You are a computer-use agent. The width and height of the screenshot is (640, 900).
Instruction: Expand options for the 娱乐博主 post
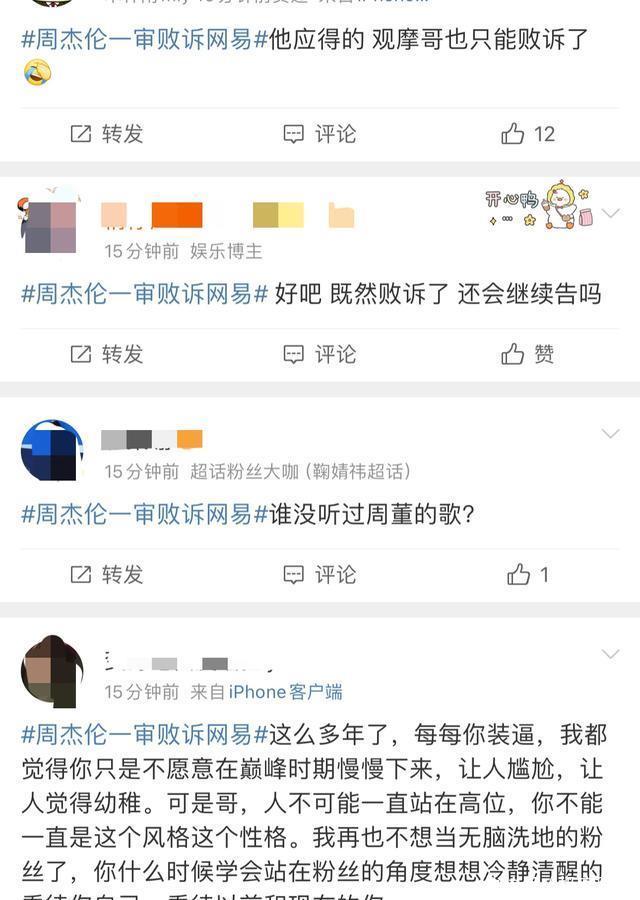coord(610,214)
